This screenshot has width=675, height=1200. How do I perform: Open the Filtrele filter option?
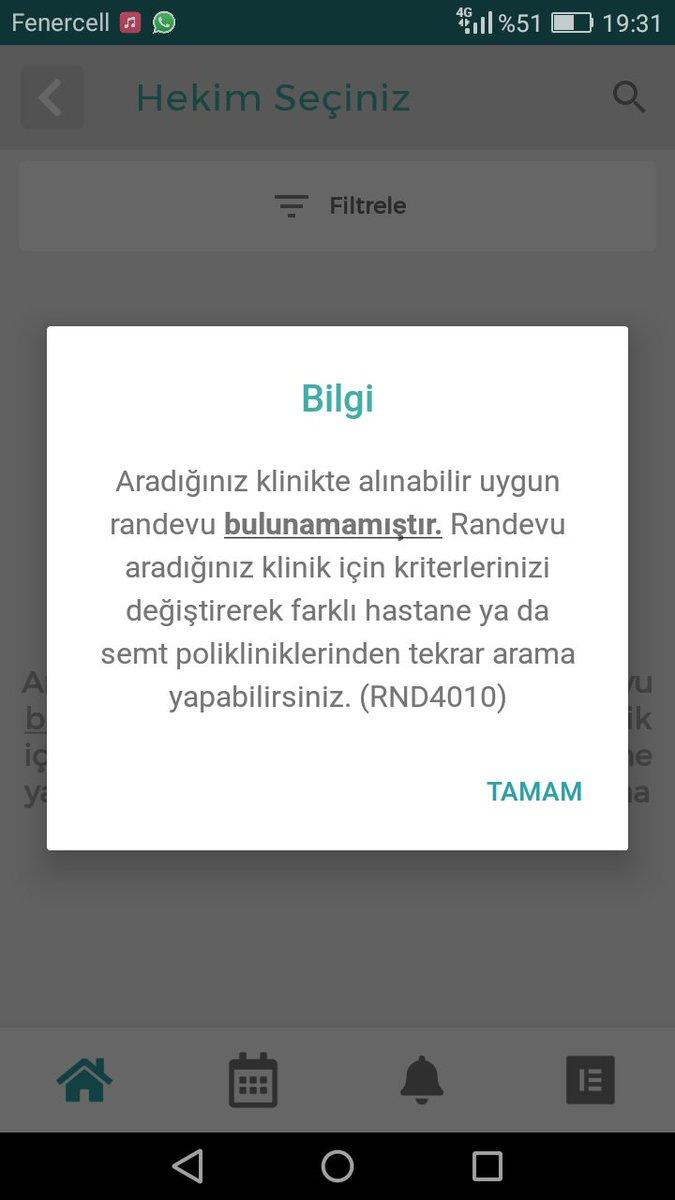(338, 206)
